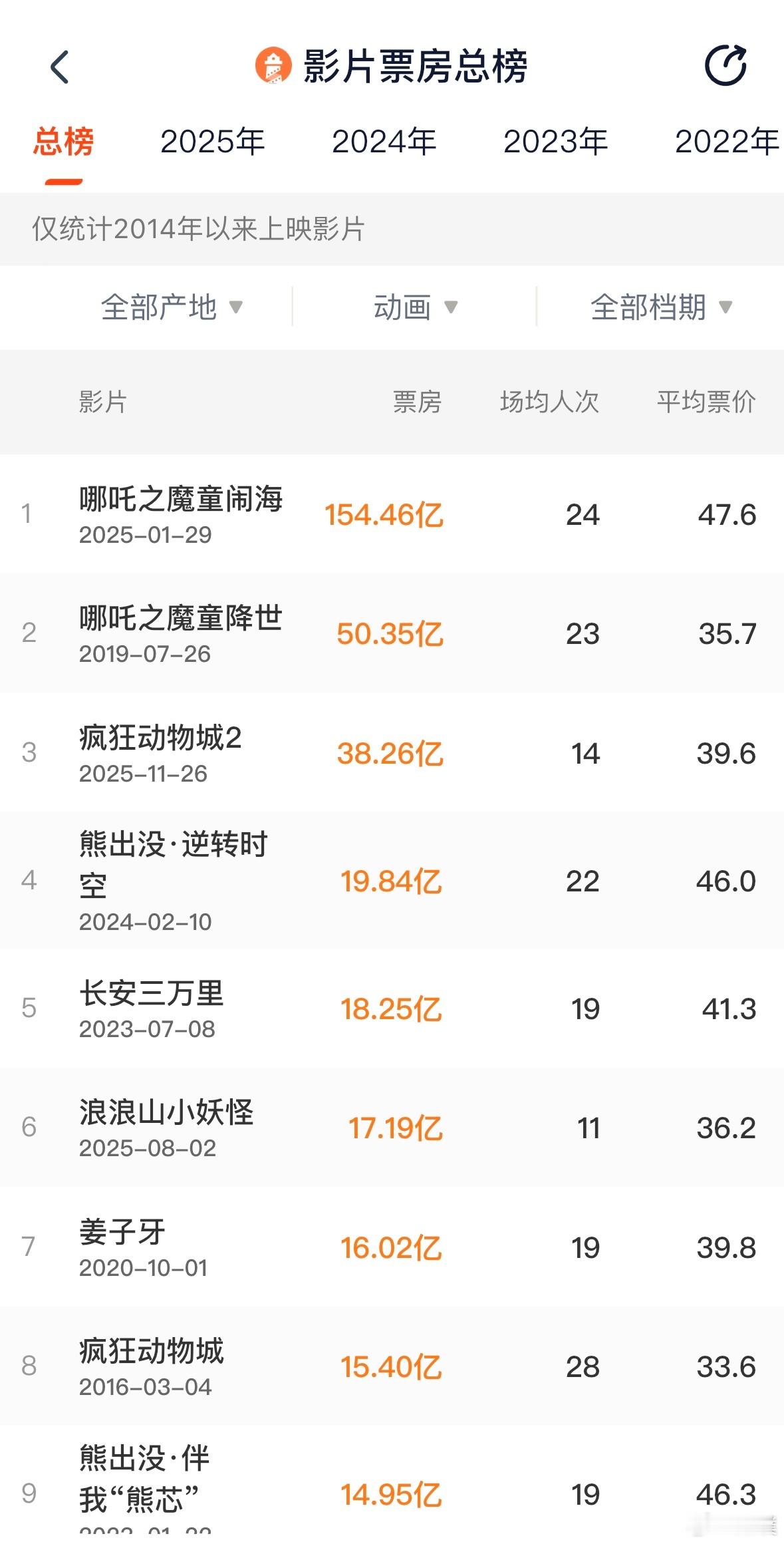Select the 2022年 tab
This screenshot has width=784, height=1544.
(726, 141)
